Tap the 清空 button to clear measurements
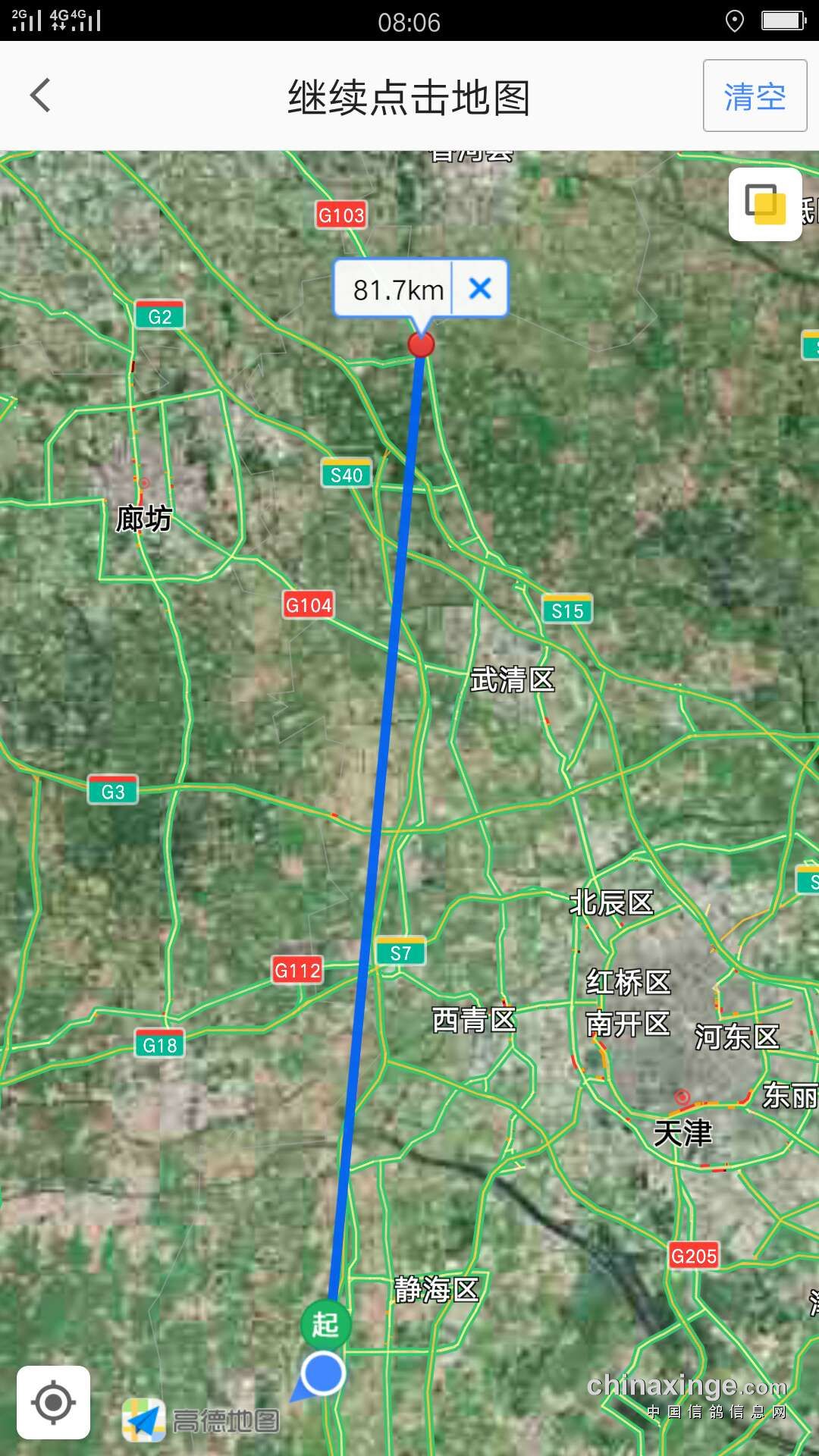This screenshot has width=819, height=1456. 755,96
